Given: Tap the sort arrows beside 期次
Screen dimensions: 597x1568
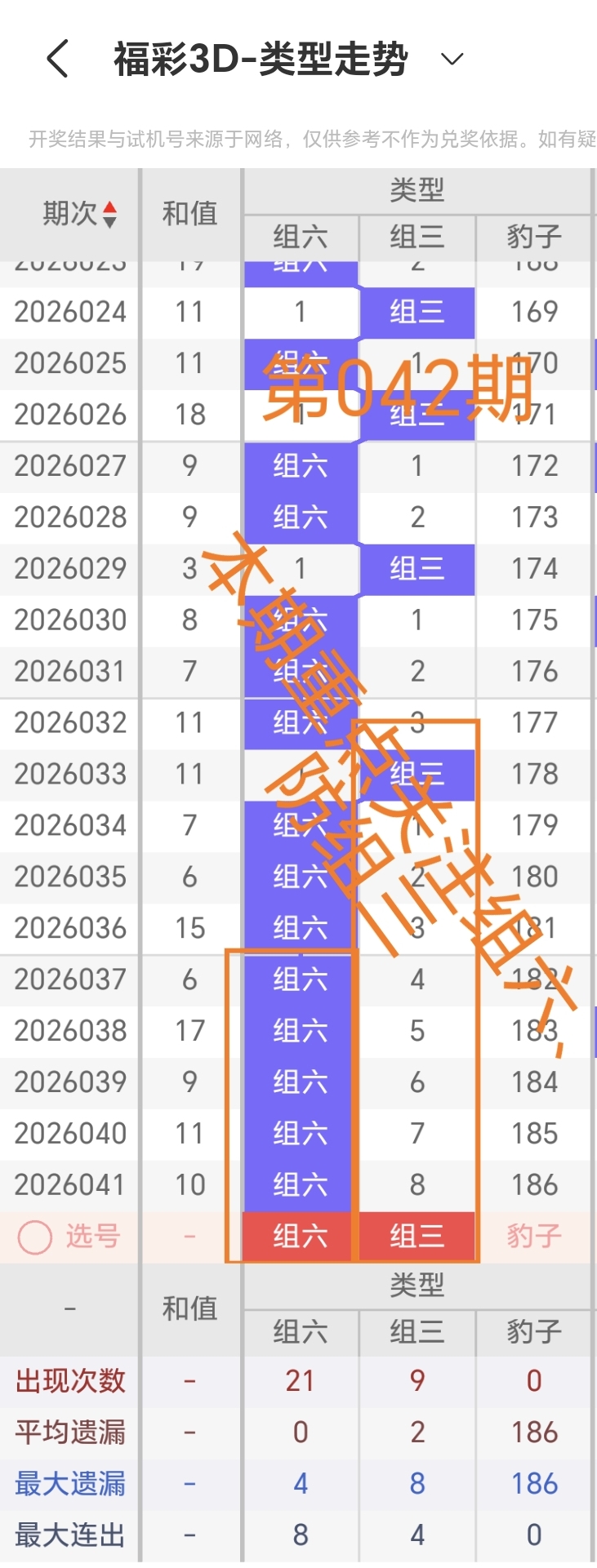Looking at the screenshot, I should pyautogui.click(x=109, y=215).
